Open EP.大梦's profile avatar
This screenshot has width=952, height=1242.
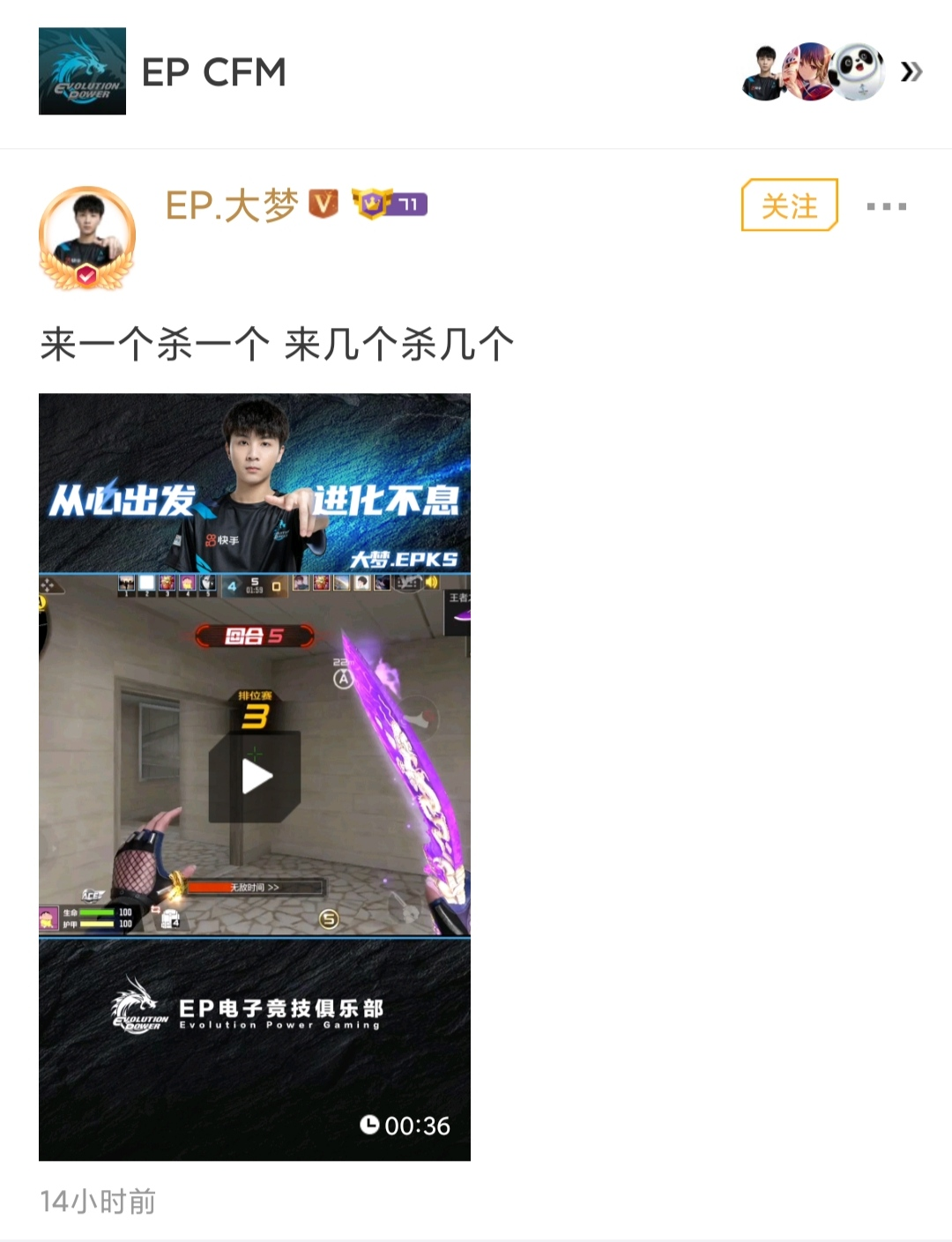(x=86, y=236)
